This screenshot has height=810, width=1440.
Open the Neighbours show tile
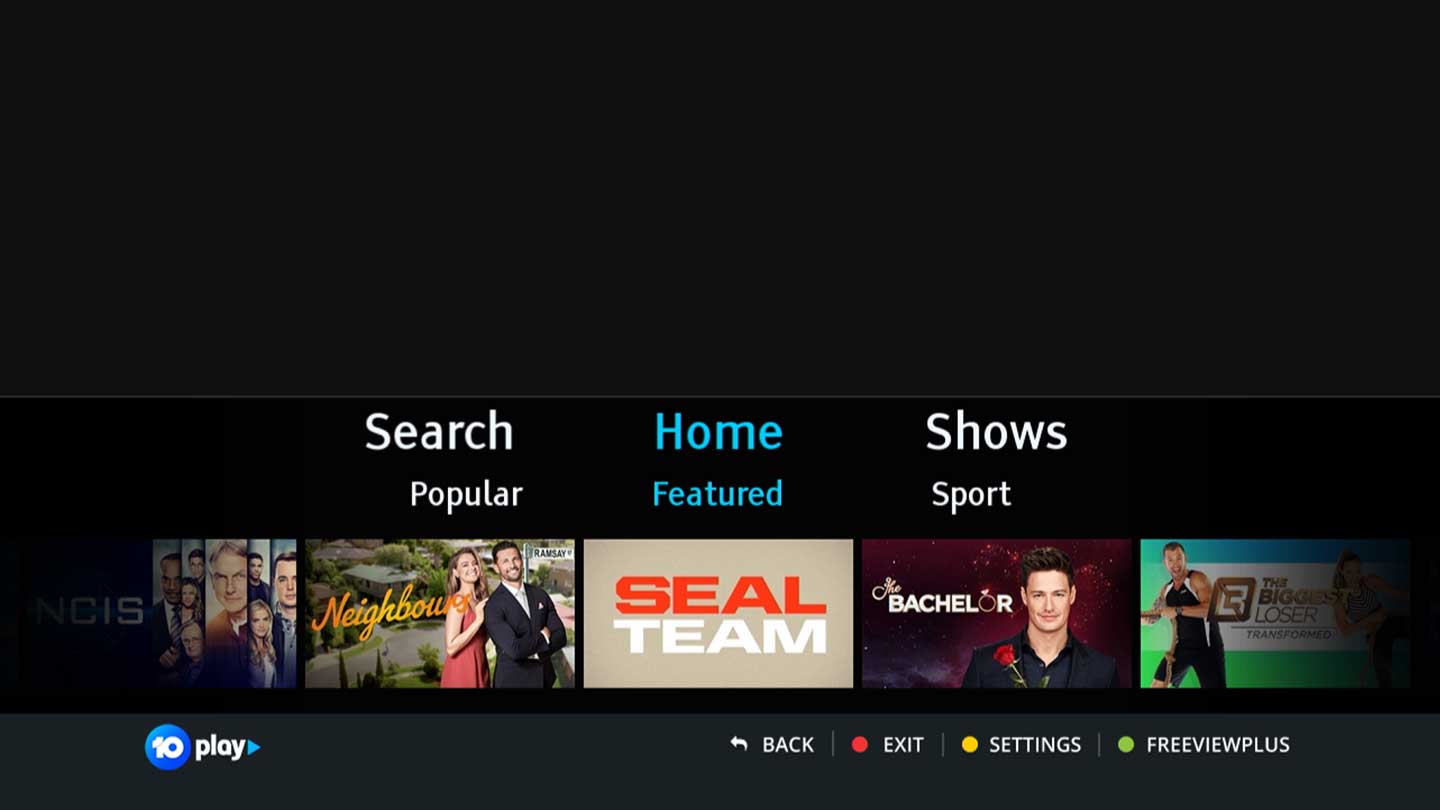440,613
